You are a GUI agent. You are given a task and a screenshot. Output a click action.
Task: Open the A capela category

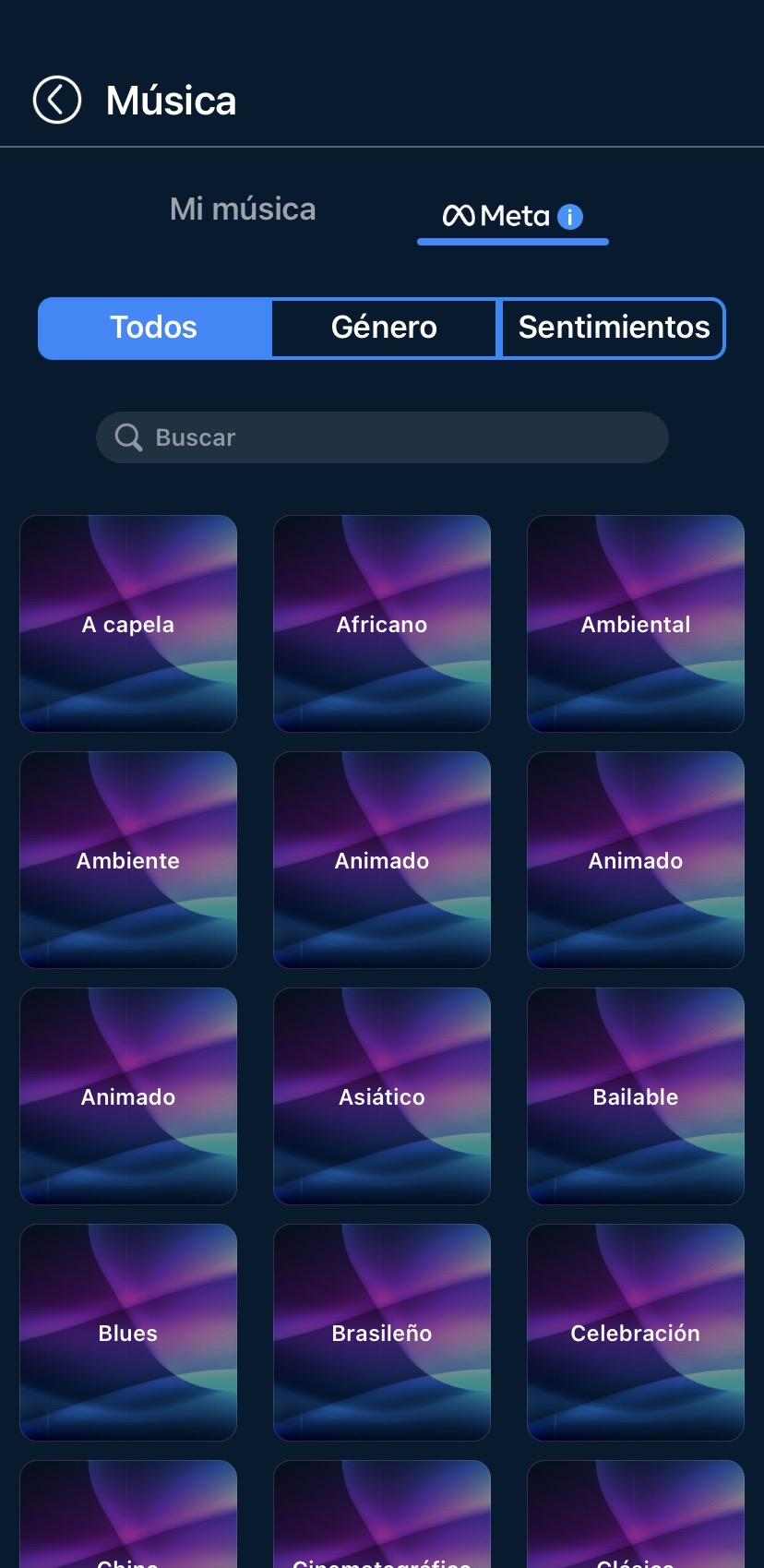(x=128, y=624)
